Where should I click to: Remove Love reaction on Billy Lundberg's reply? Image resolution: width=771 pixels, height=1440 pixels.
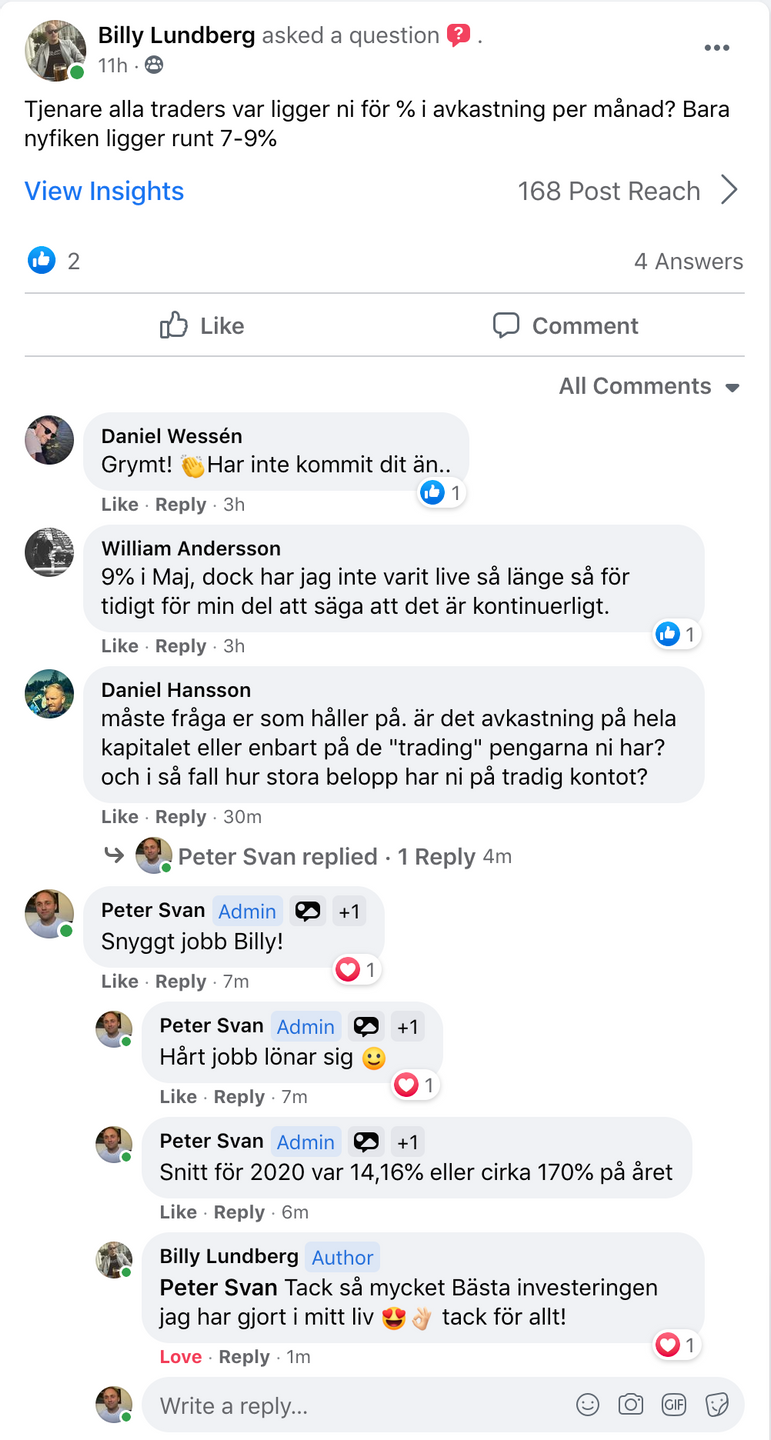pos(180,1357)
